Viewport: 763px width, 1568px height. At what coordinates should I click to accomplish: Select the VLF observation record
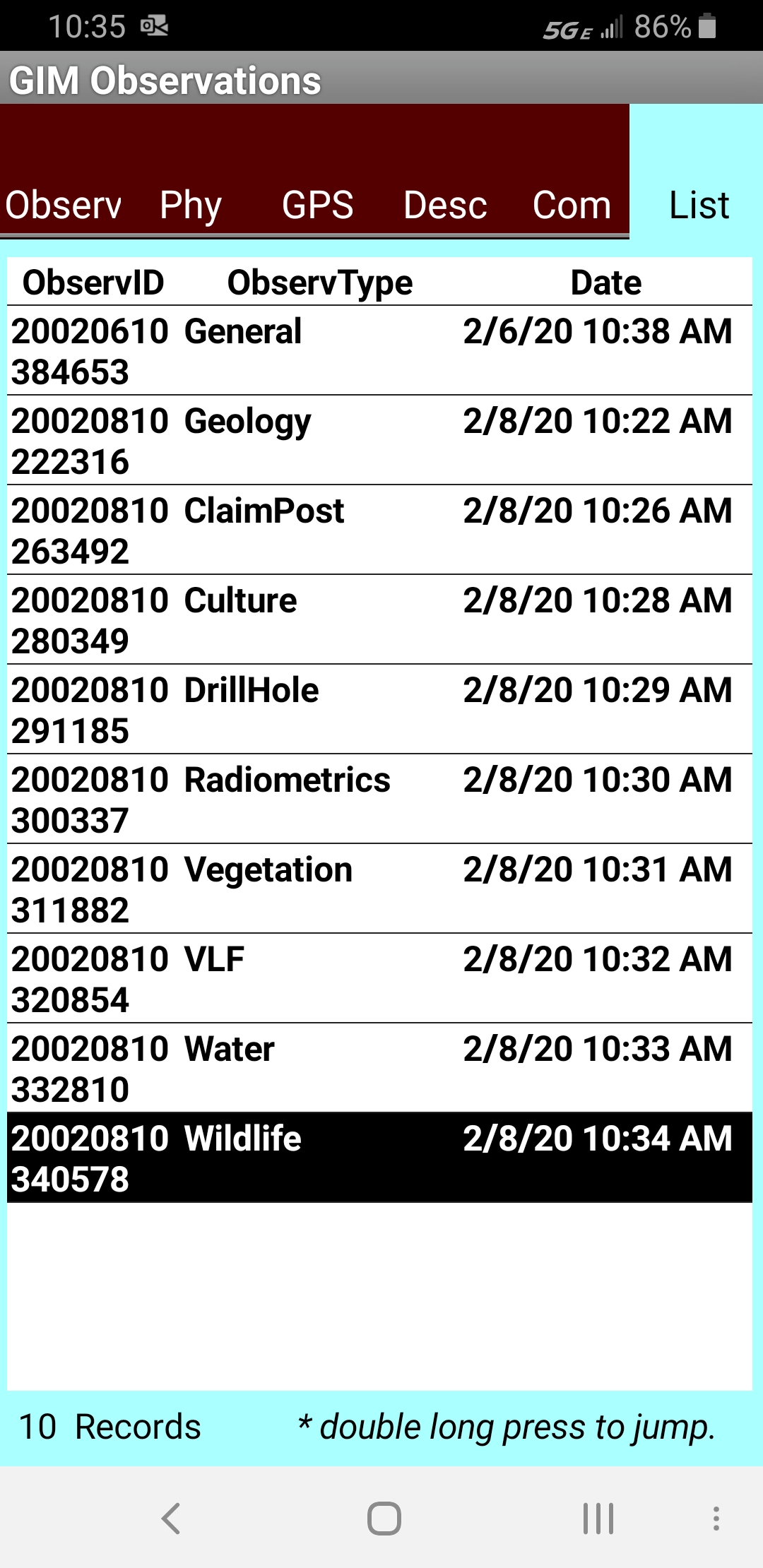[x=379, y=979]
